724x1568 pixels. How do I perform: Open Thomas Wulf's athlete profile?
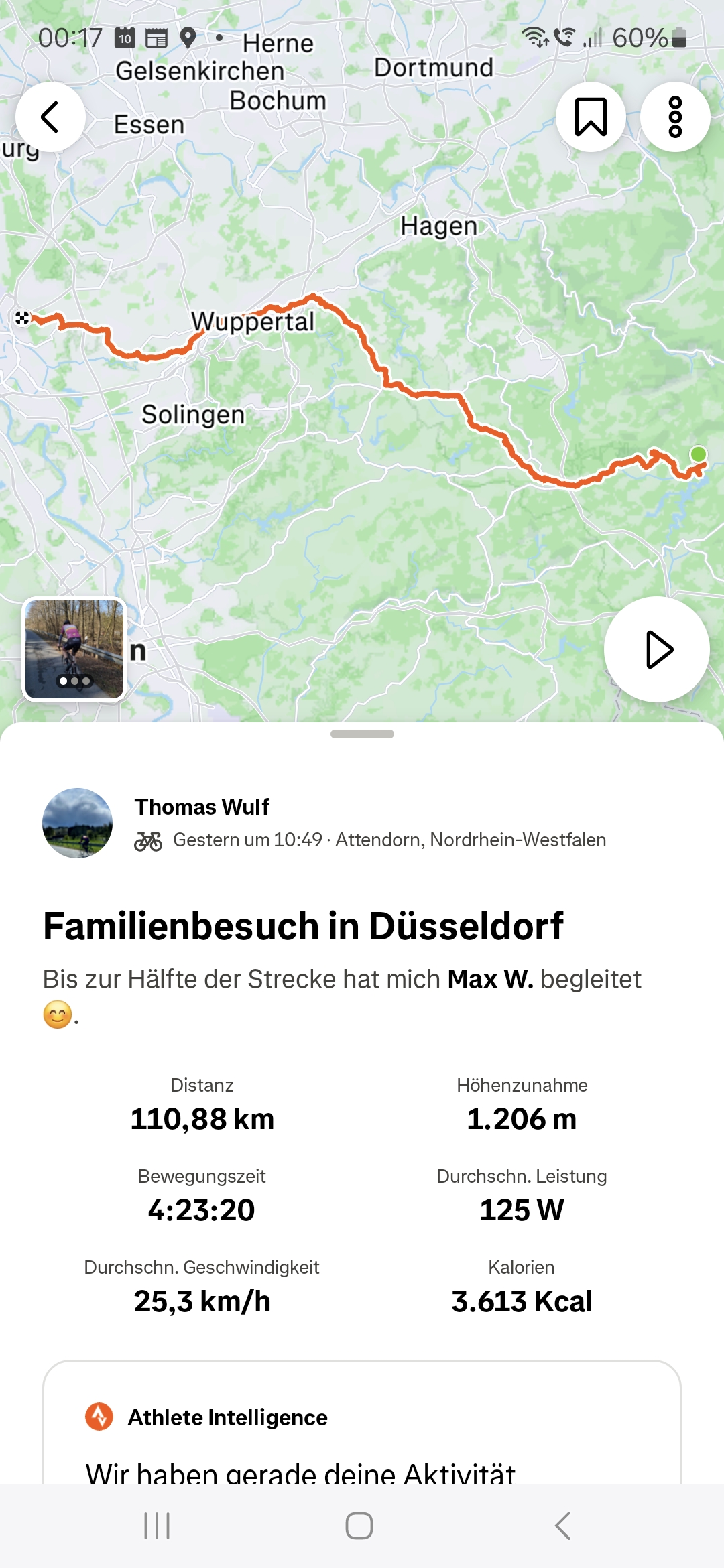pyautogui.click(x=202, y=807)
